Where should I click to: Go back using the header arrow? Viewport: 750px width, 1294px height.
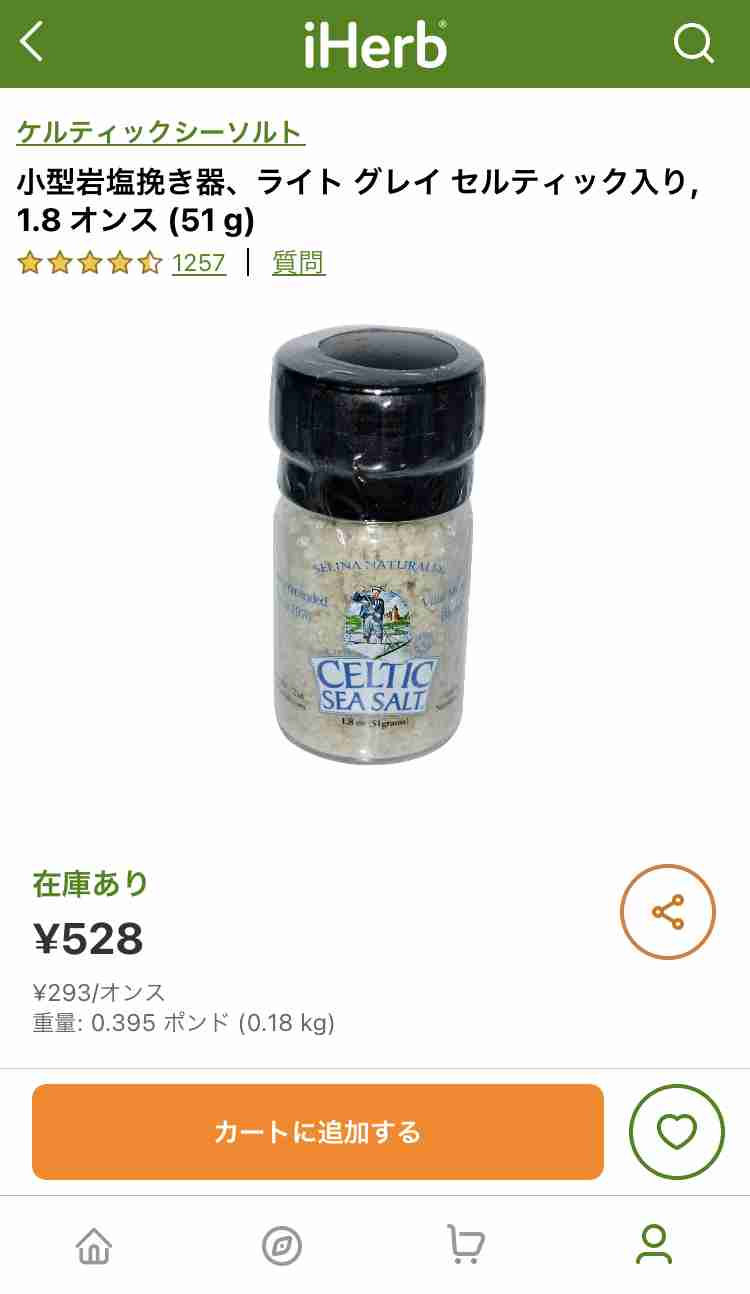32,43
